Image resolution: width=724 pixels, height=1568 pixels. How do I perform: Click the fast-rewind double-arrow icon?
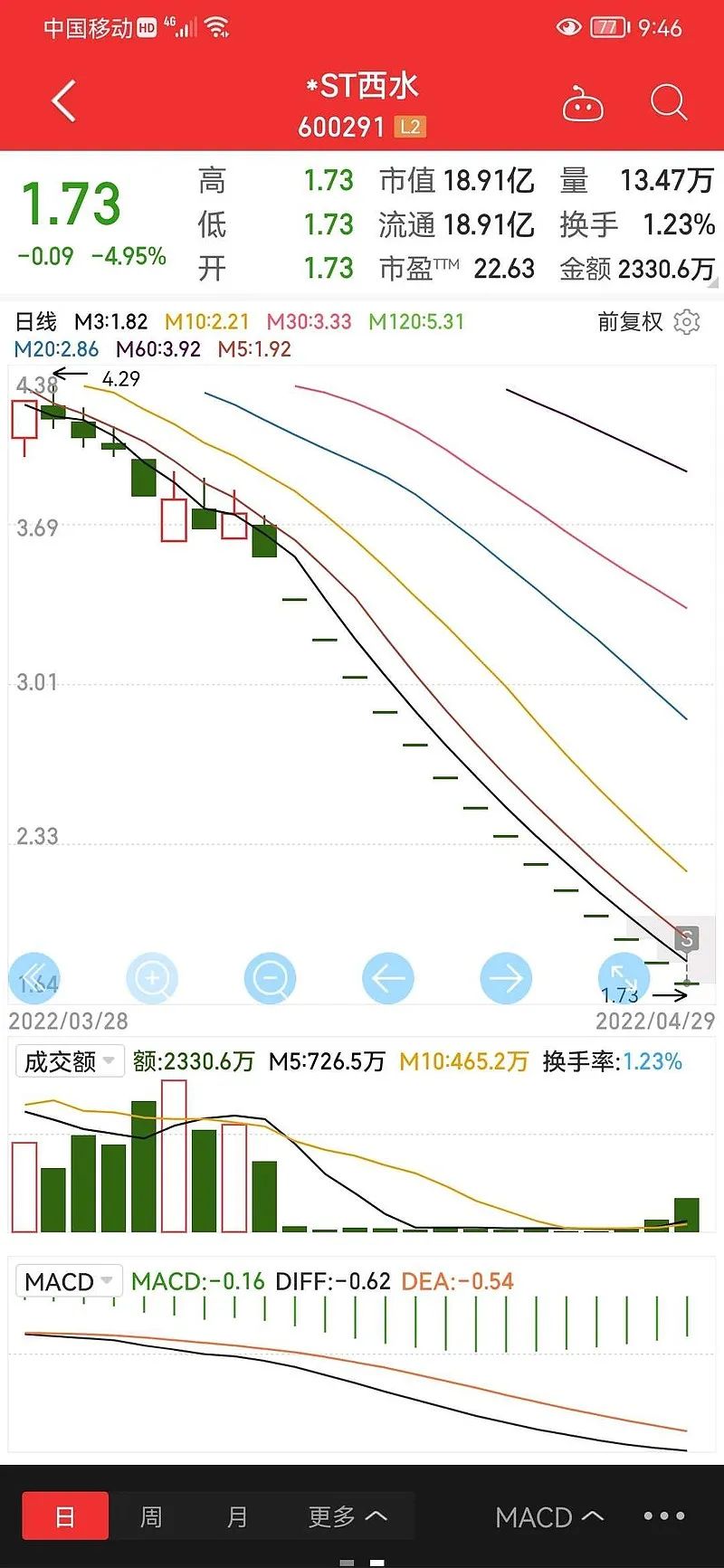[x=34, y=978]
